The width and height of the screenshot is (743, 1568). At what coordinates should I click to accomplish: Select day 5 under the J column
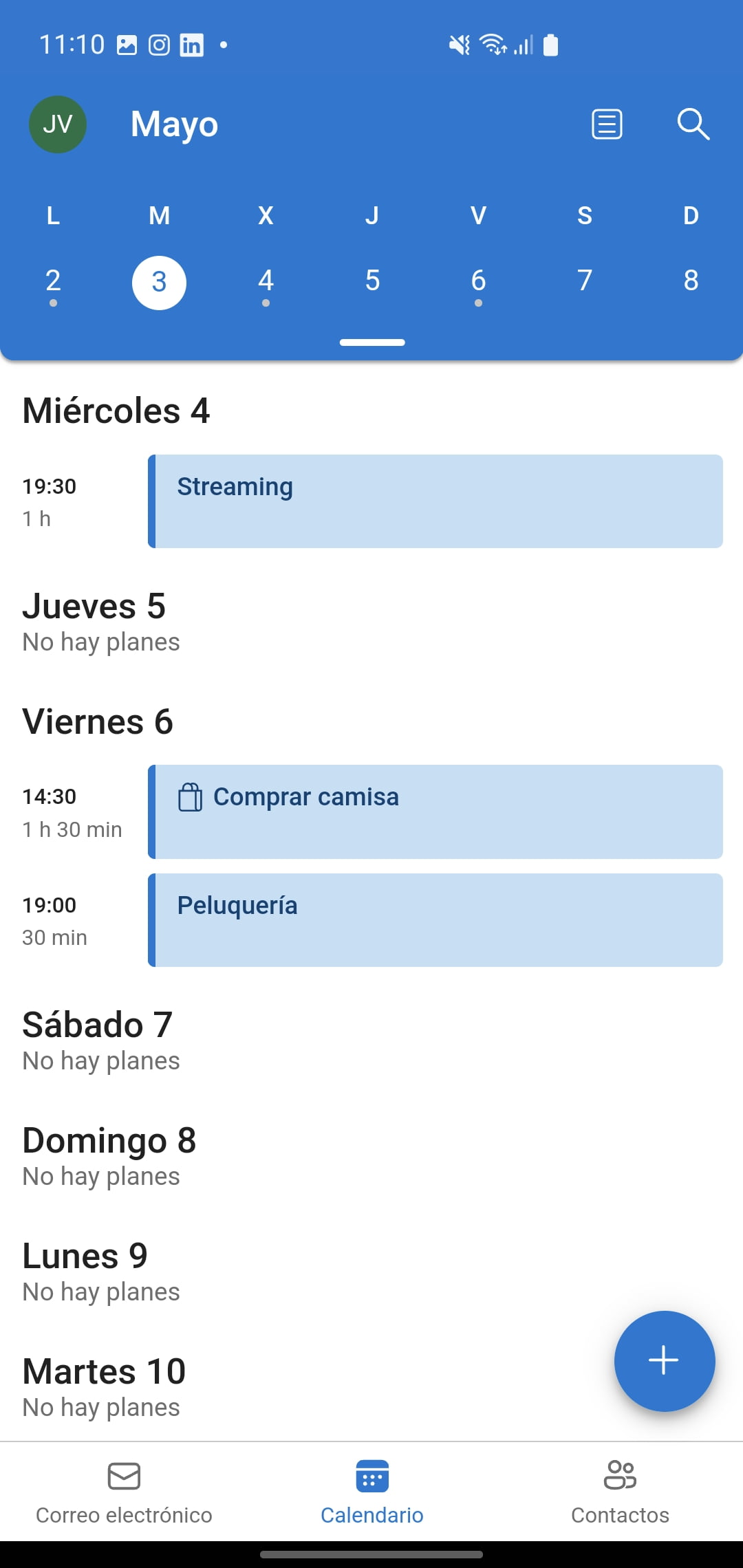[x=371, y=281]
